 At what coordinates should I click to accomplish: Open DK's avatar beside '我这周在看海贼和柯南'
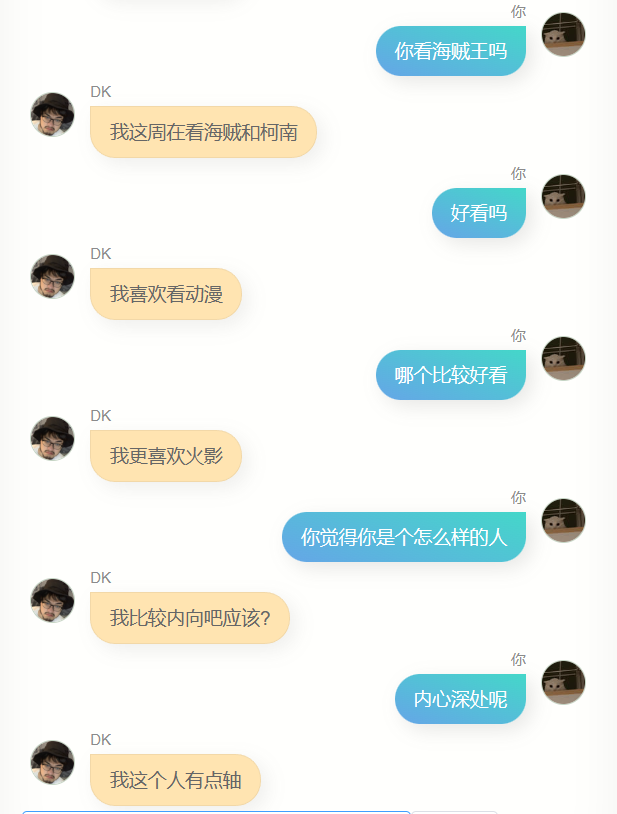pyautogui.click(x=52, y=115)
